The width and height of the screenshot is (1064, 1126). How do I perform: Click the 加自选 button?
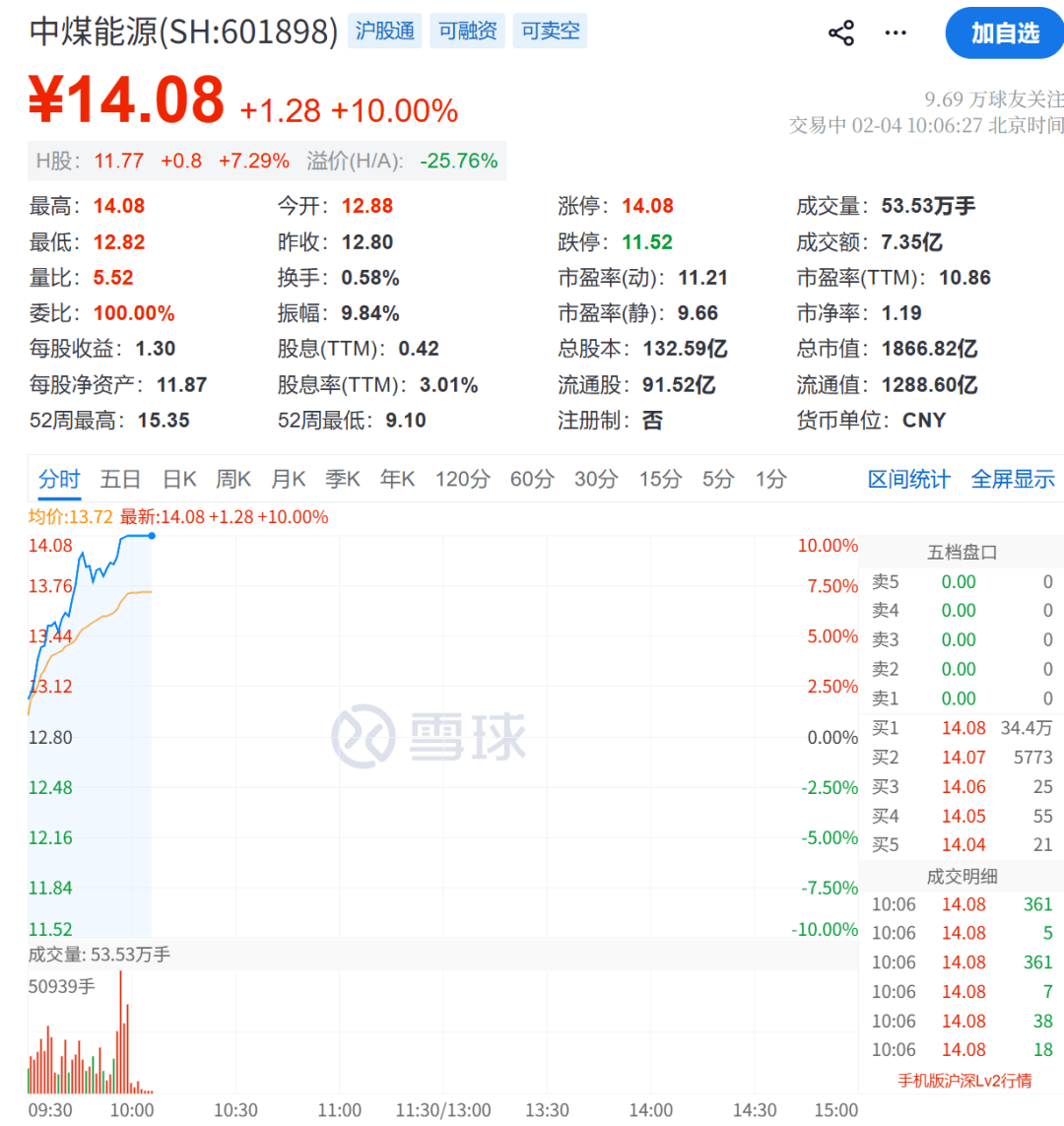point(1004,33)
